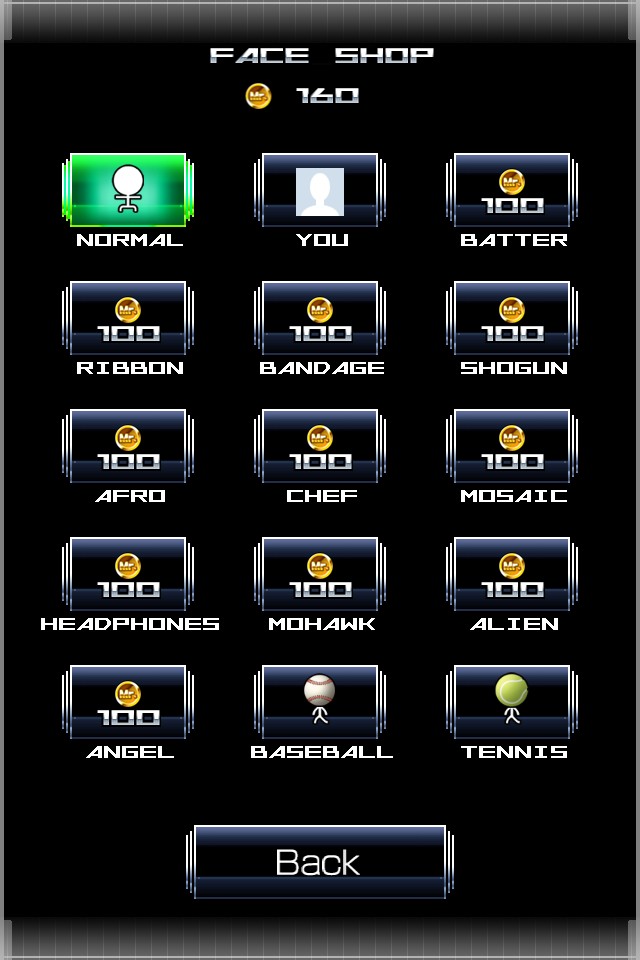
Task: Purchase the Ribbon face
Action: 128,318
